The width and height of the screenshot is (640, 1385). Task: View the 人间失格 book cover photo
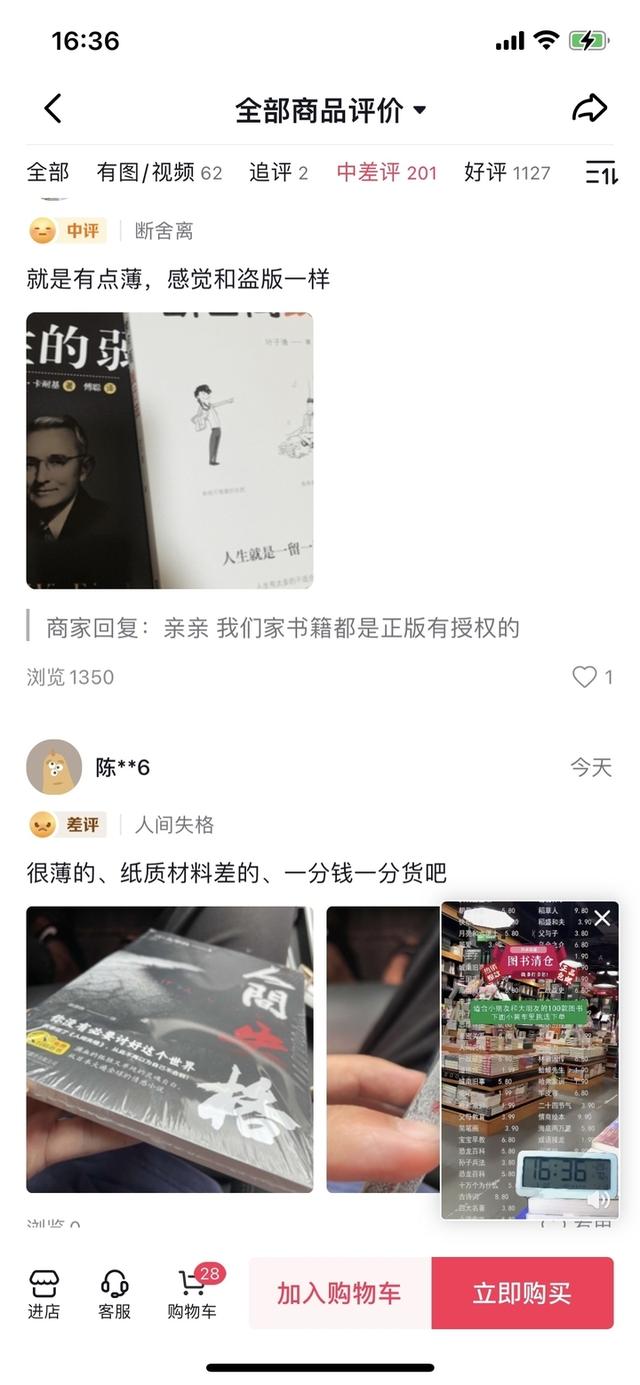tap(169, 1049)
